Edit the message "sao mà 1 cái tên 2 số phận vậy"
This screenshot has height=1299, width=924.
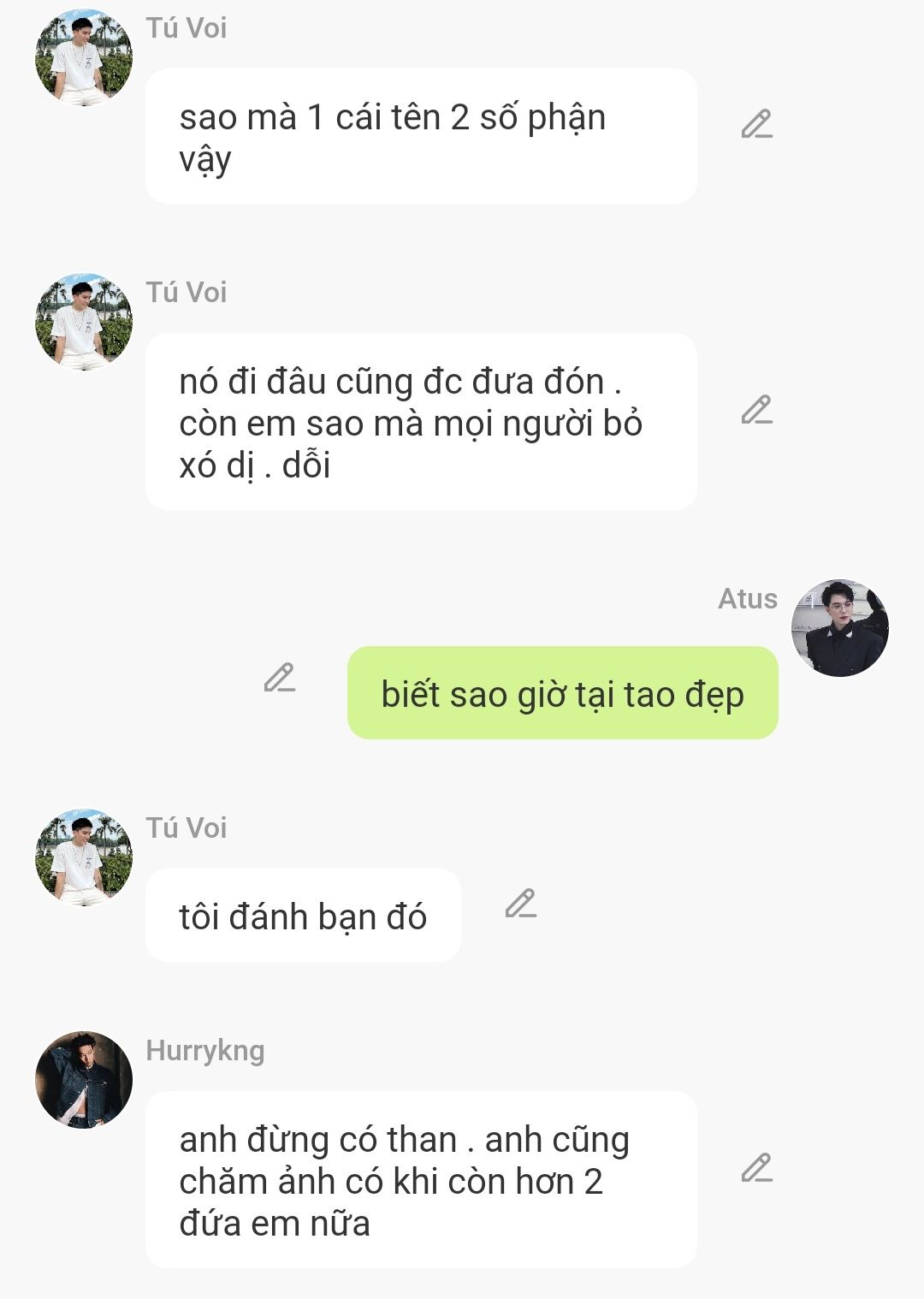[x=757, y=125]
